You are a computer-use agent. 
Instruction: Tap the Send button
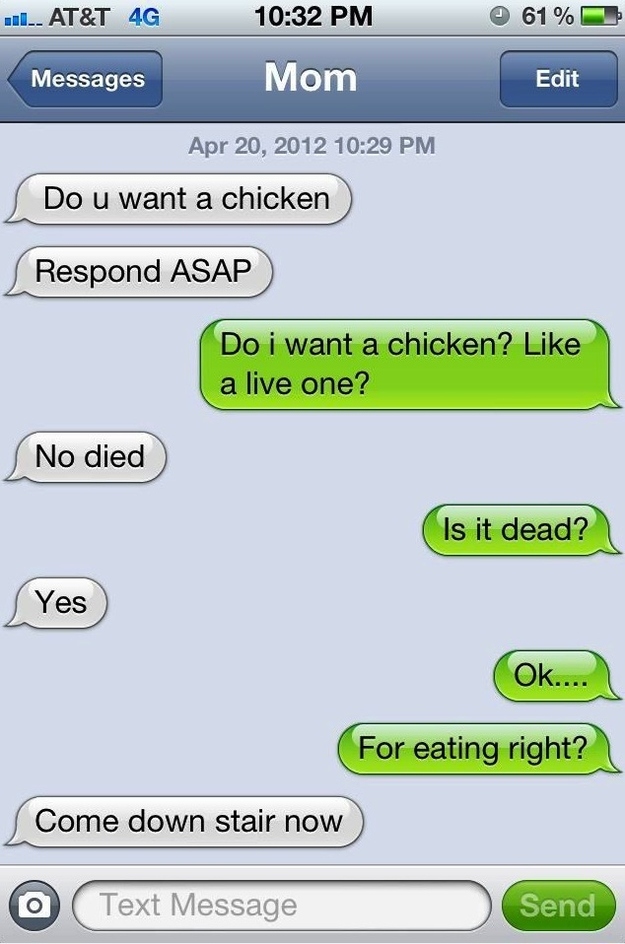coord(557,905)
